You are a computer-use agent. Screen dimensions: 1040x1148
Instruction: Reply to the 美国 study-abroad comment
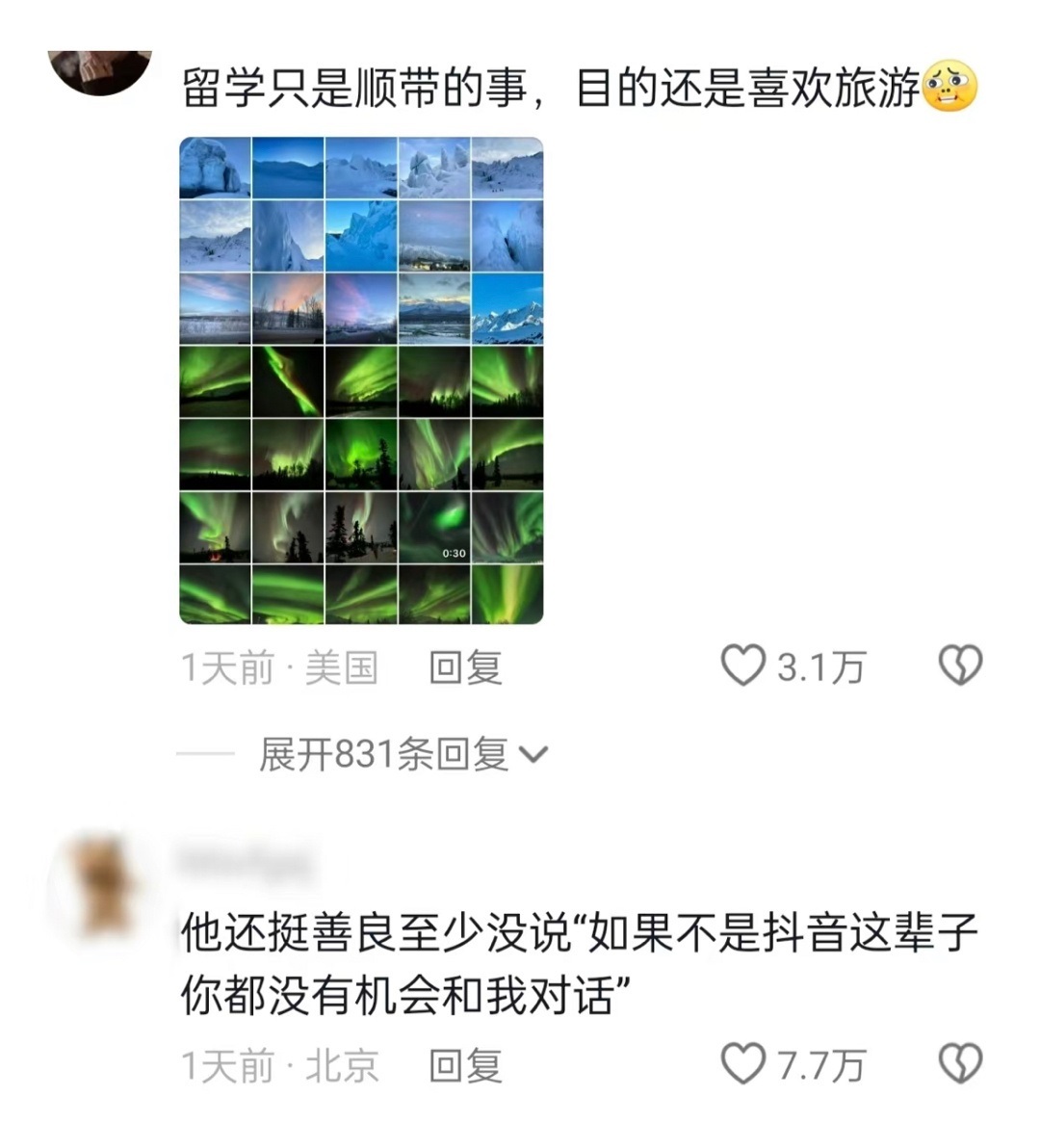coord(465,666)
